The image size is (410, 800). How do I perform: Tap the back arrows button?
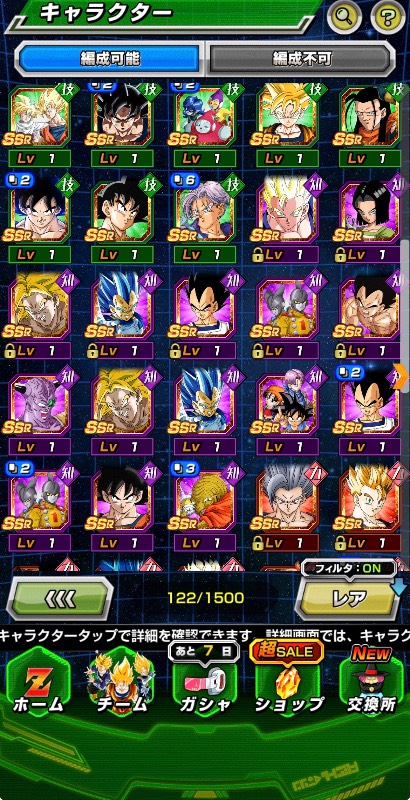(60, 598)
